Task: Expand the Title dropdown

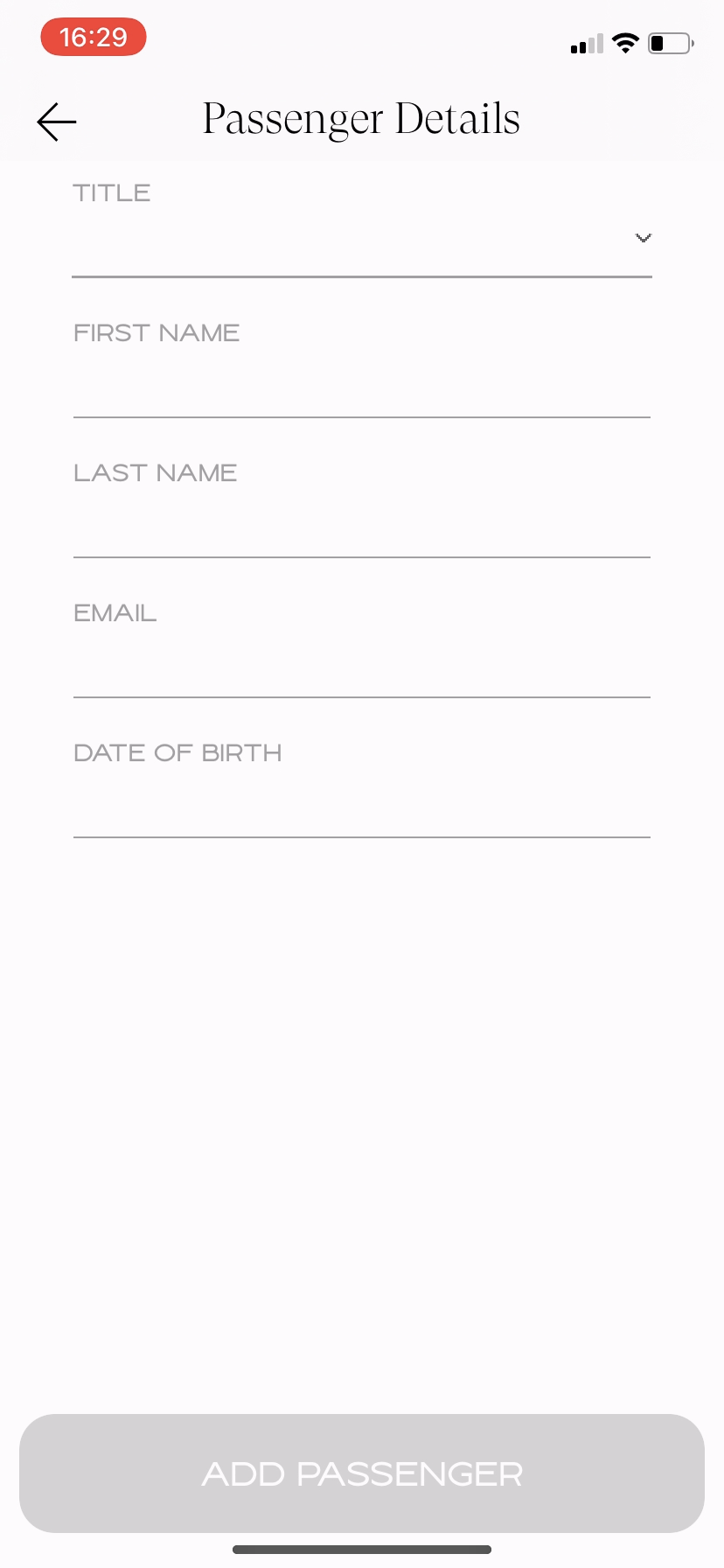Action: [x=362, y=239]
